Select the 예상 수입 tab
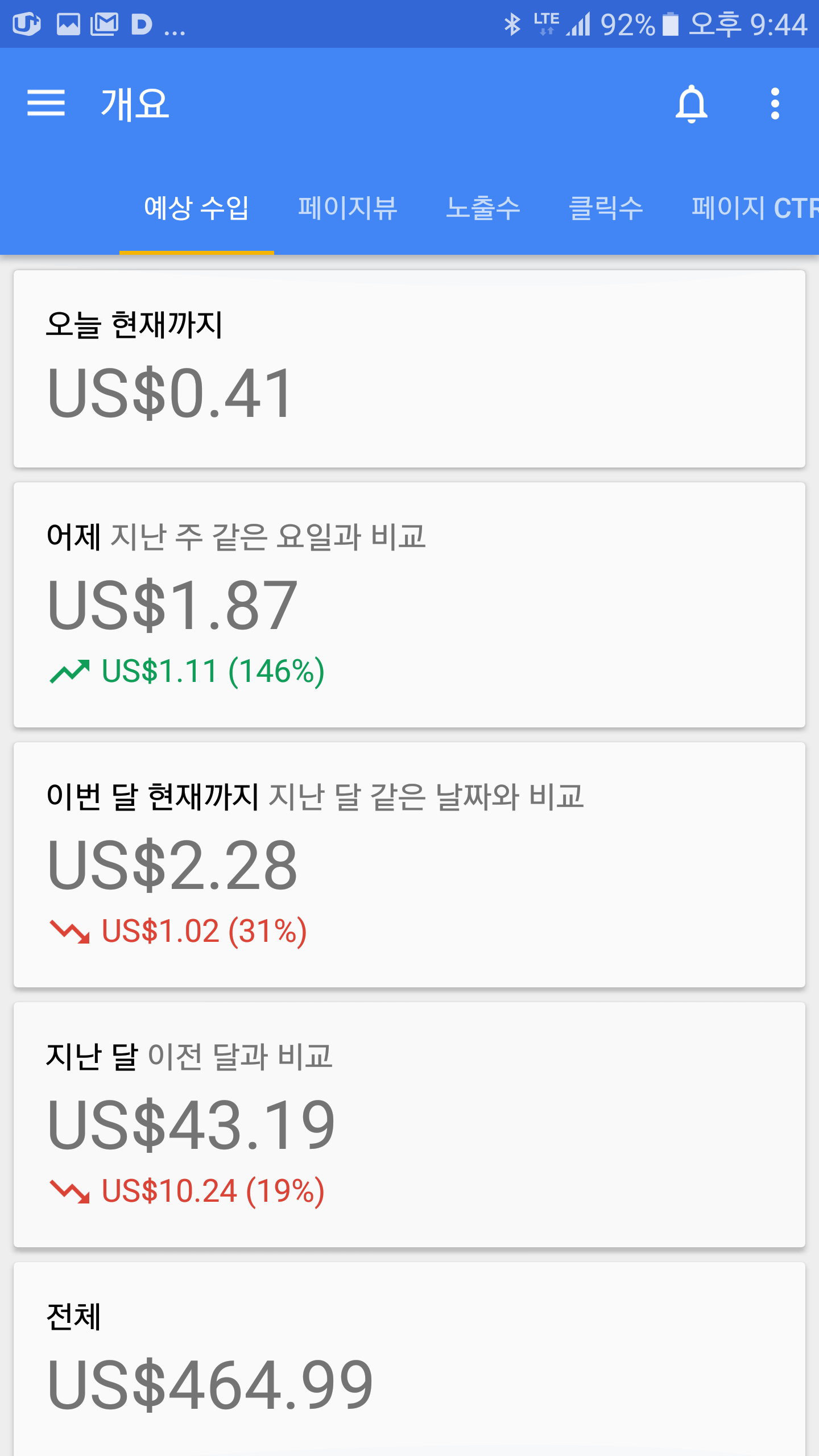This screenshot has height=1456, width=819. tap(196, 208)
